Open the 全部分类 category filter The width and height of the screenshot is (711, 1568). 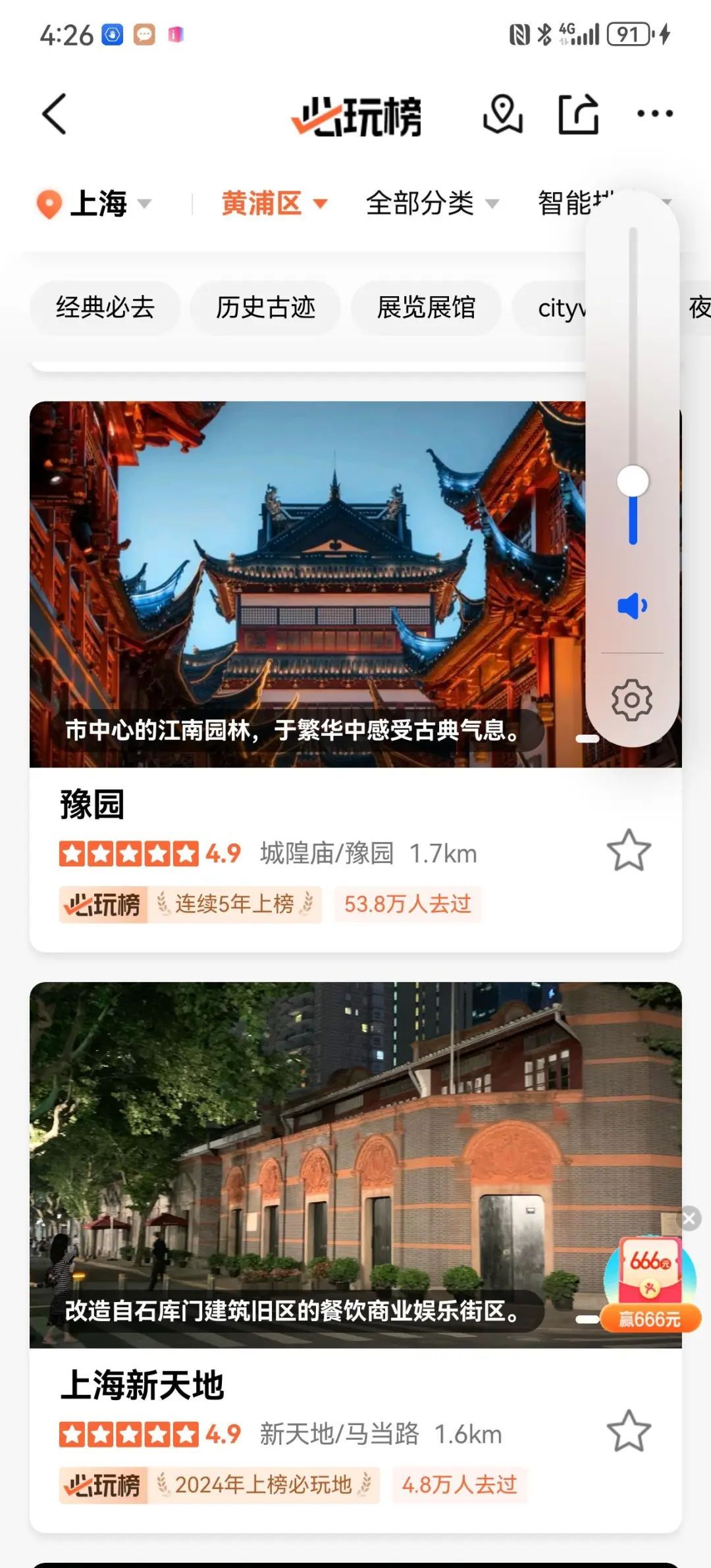[x=431, y=203]
